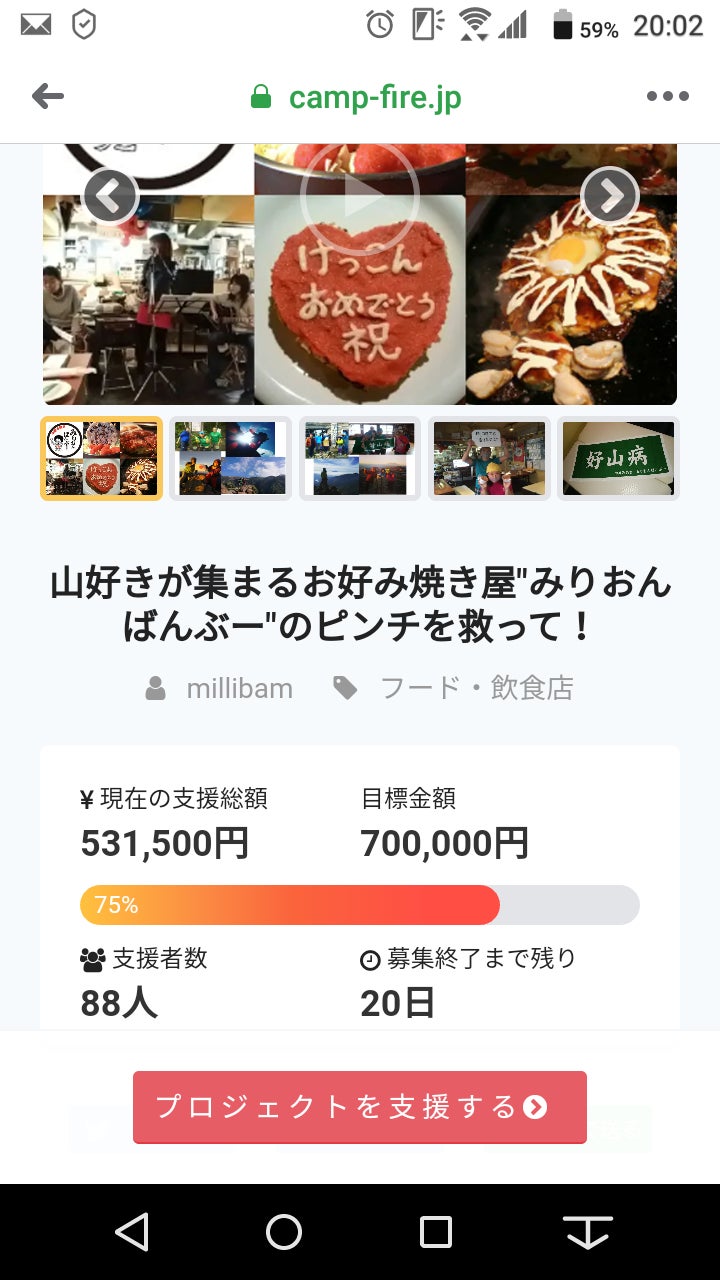Browse the フード・飲食店 category
The height and width of the screenshot is (1280, 720).
coord(476,688)
